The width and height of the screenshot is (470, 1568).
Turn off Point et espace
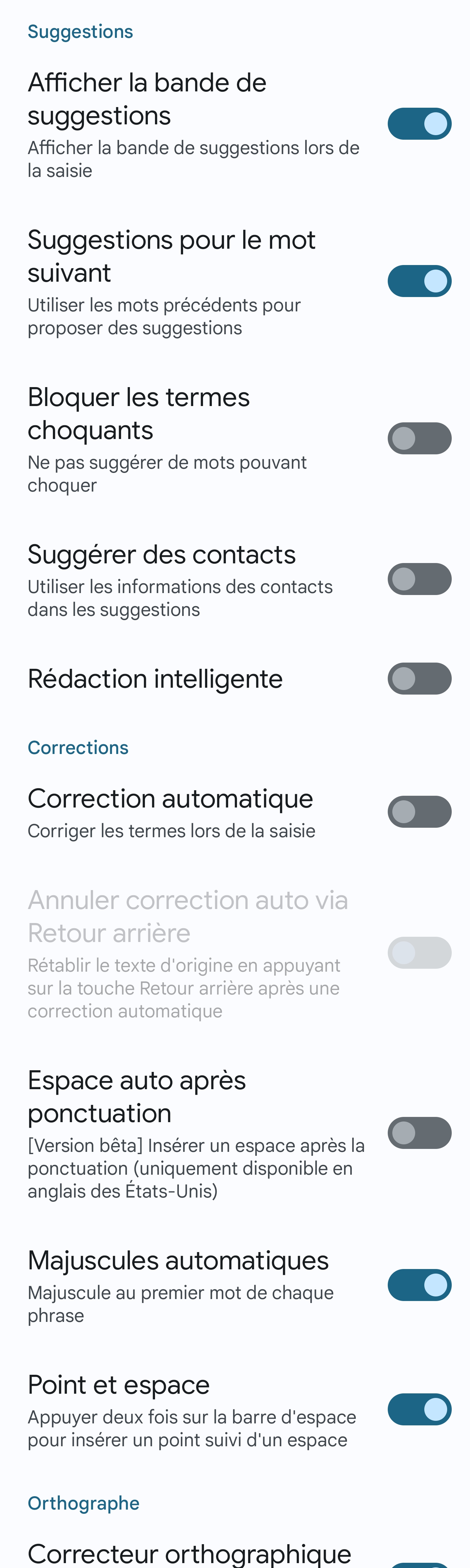point(419,1410)
